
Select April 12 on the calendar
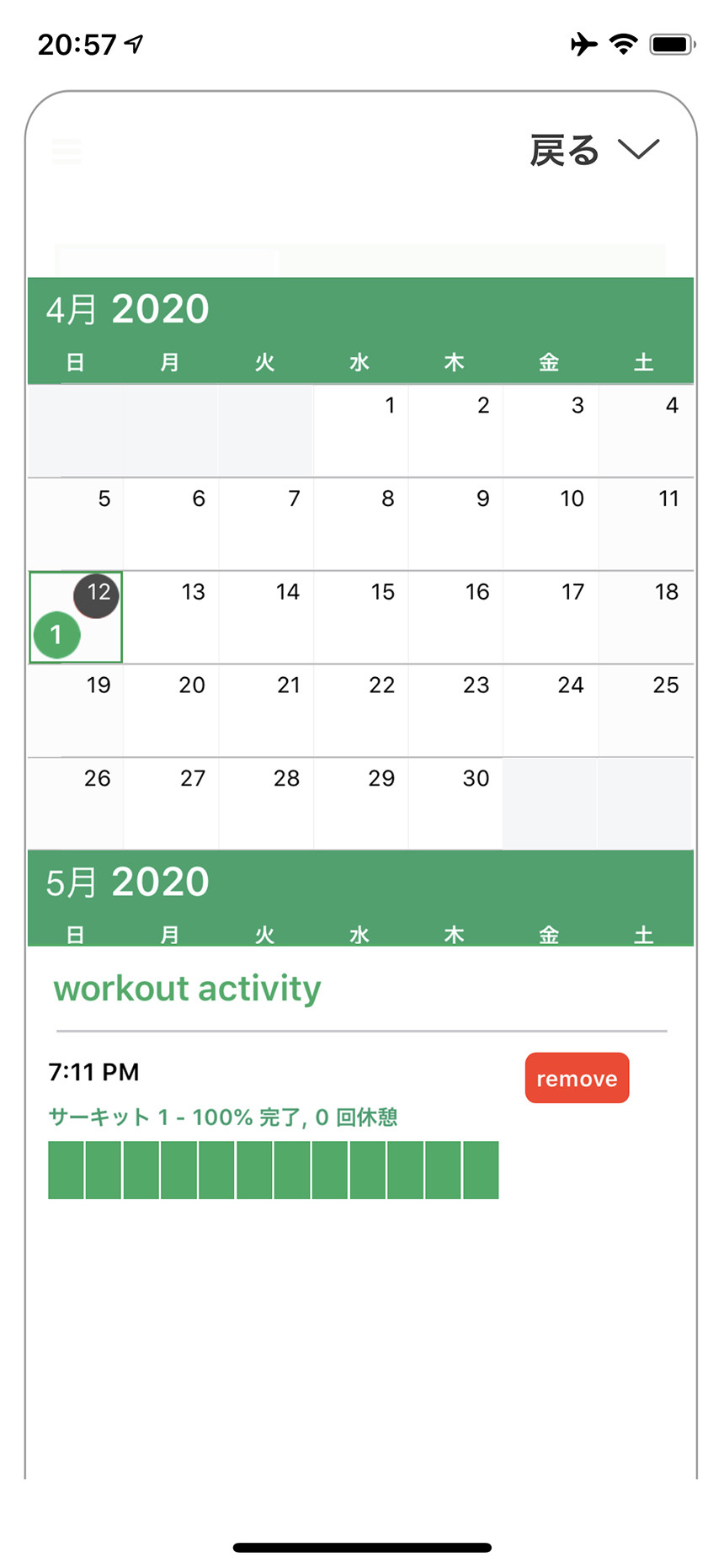click(76, 617)
